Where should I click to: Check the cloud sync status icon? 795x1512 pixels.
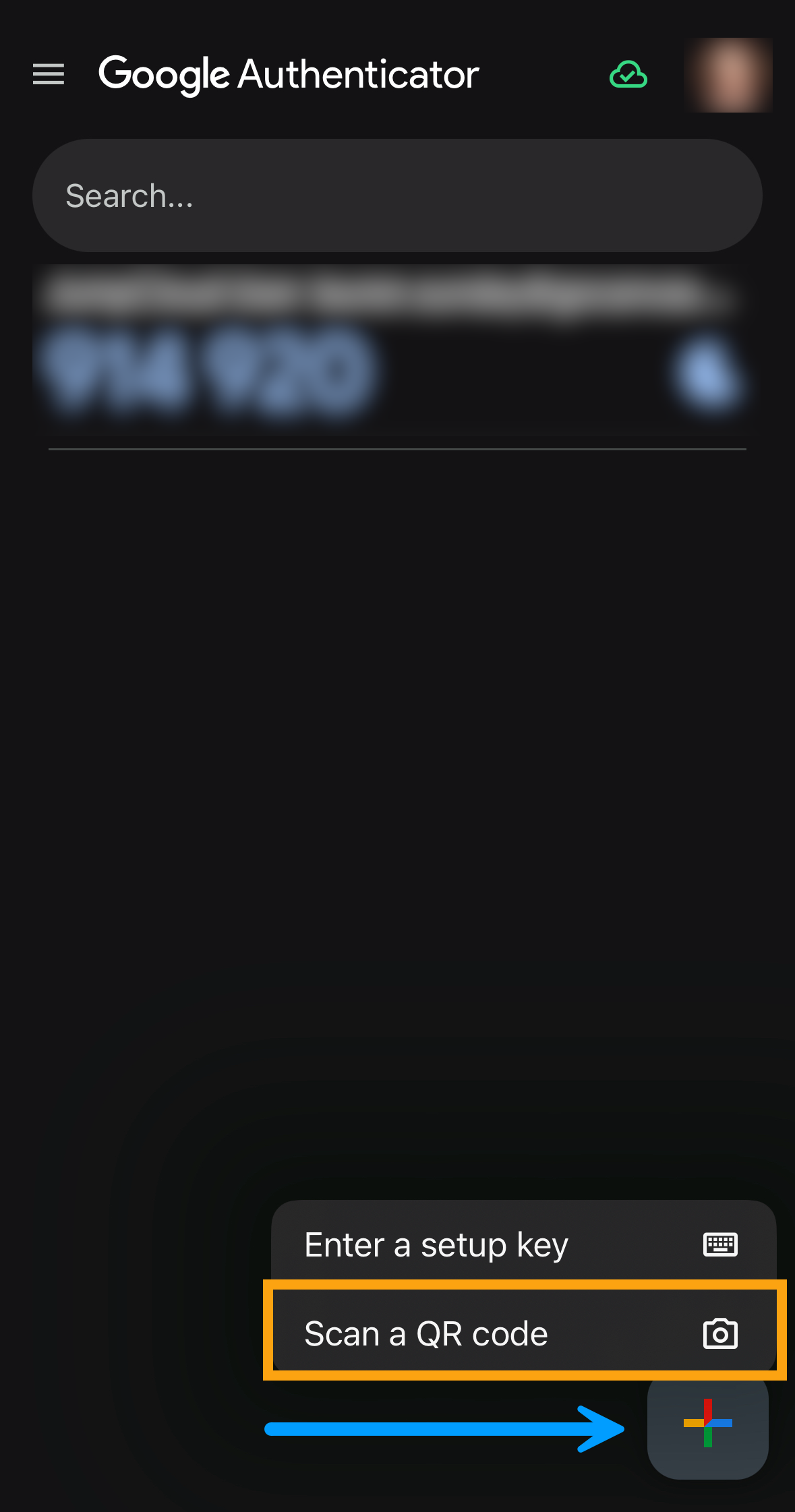click(628, 75)
